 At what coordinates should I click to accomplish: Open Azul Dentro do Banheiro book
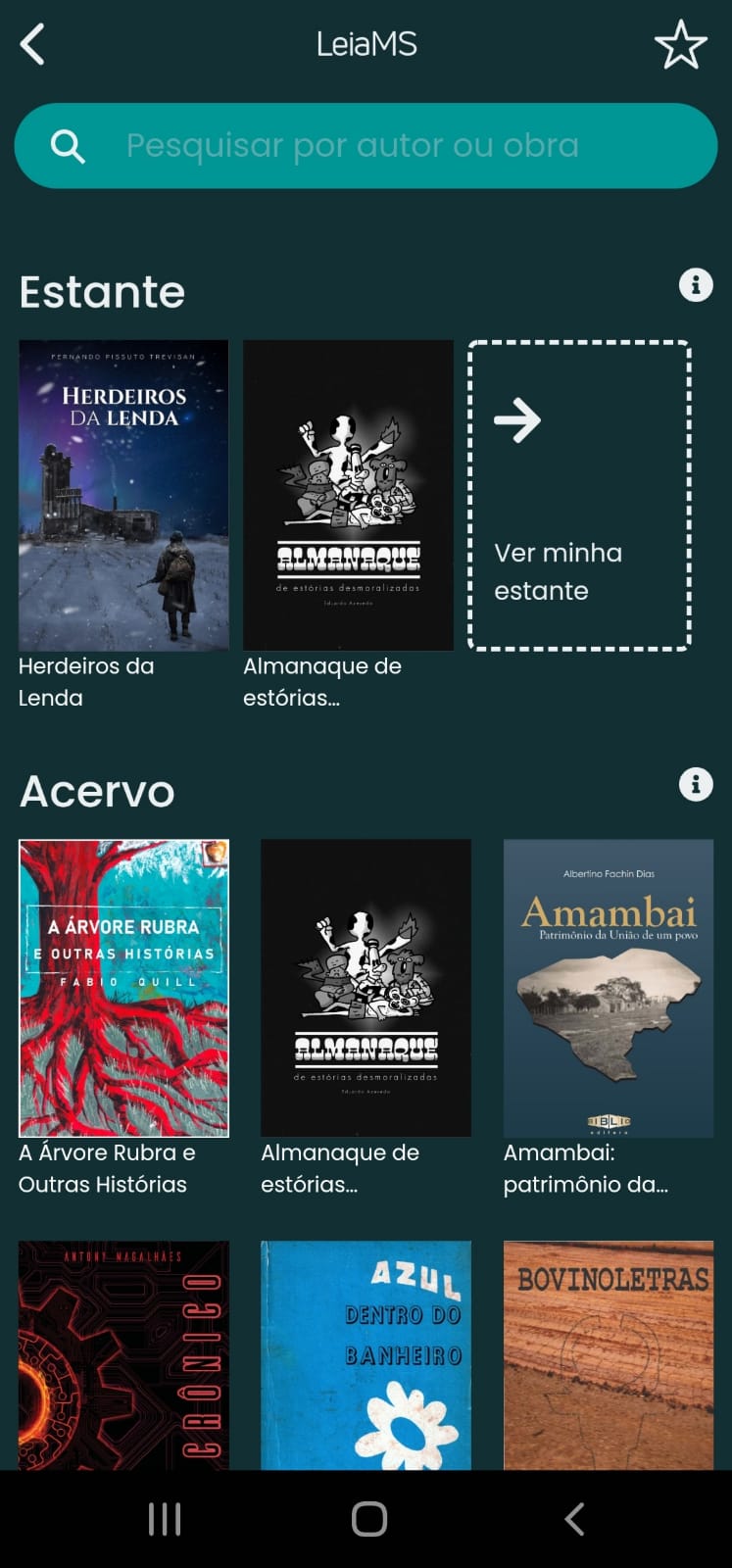[366, 1355]
